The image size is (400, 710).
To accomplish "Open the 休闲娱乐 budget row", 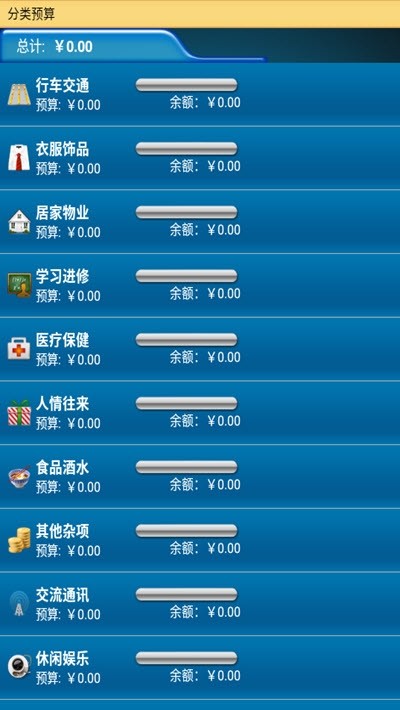I will click(x=200, y=668).
